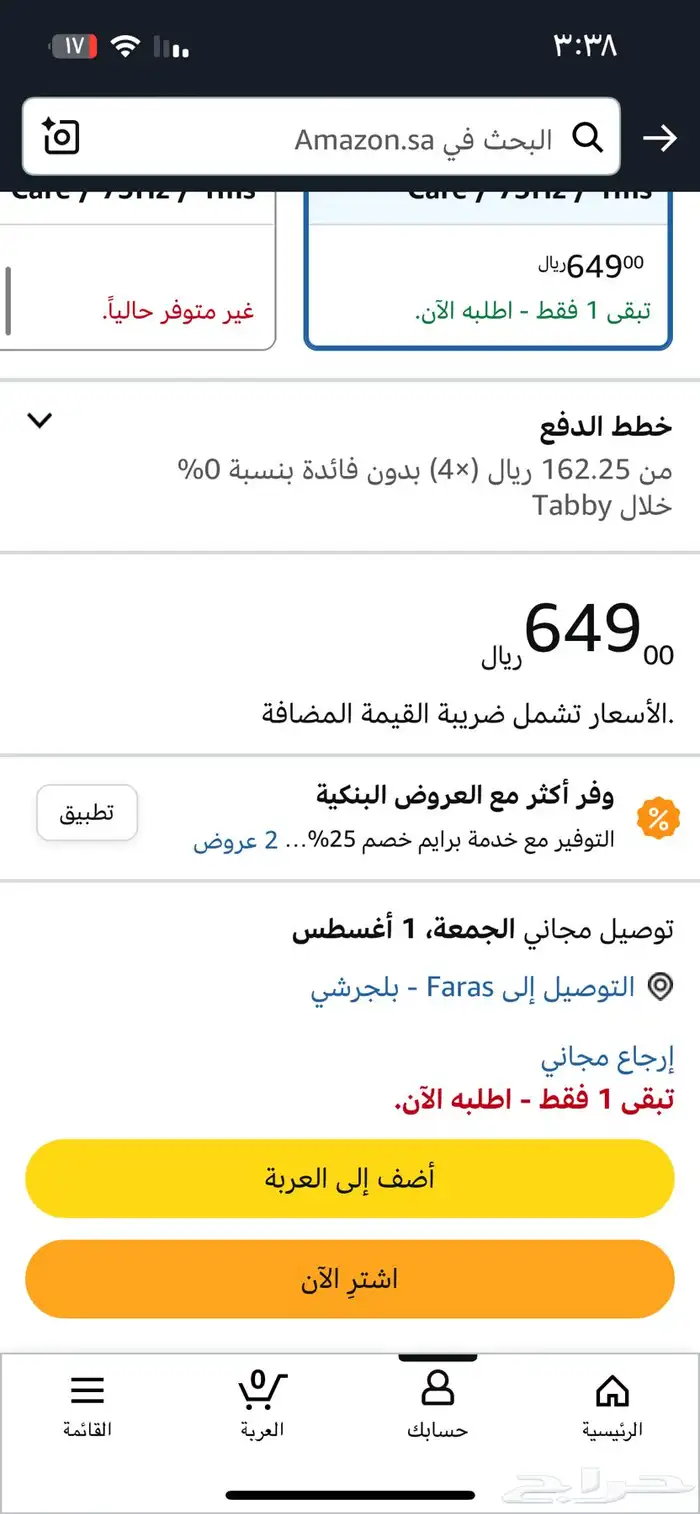Switch to the الرئيسية home tab
700x1514 pixels.
click(612, 1404)
